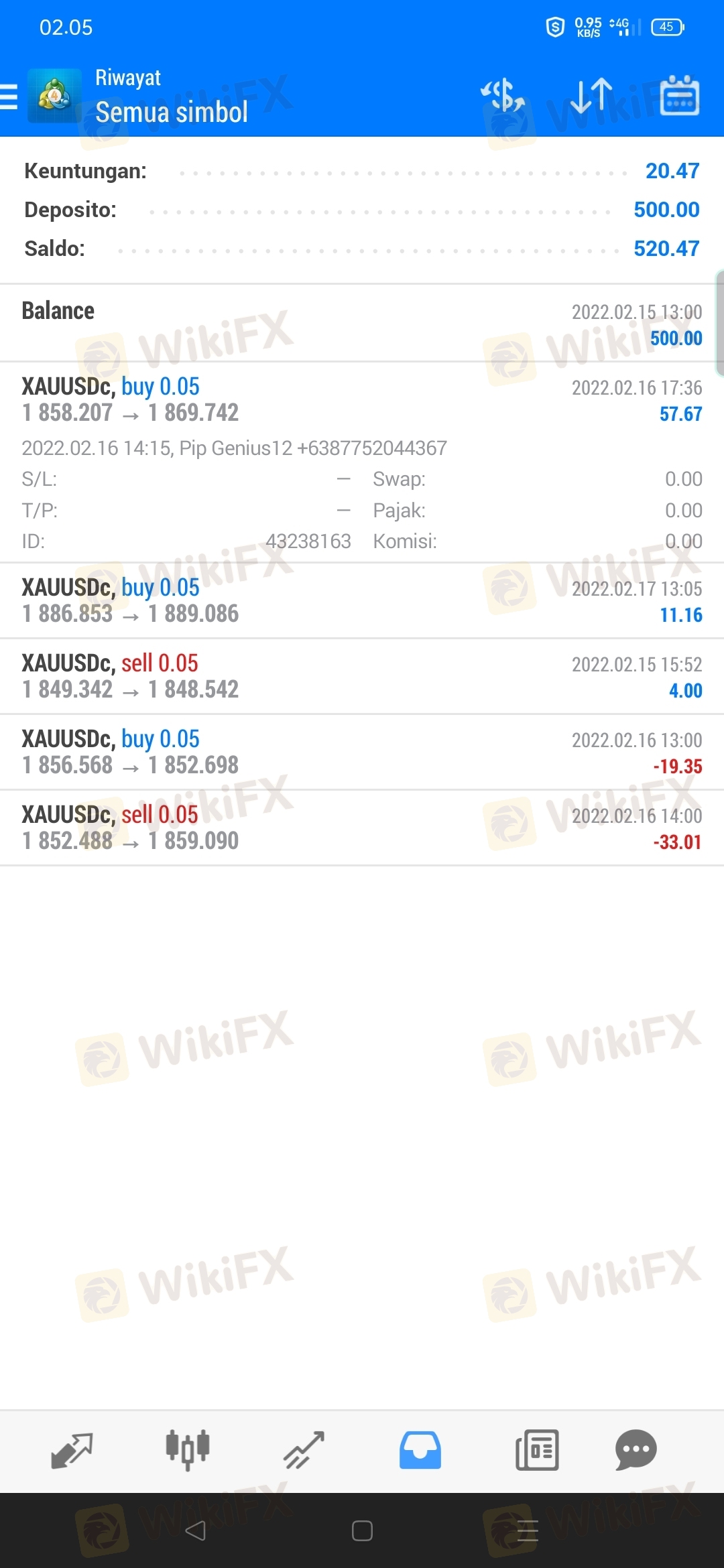Select the History inbox tab
Screen dimensions: 724x1568
pos(420,1451)
